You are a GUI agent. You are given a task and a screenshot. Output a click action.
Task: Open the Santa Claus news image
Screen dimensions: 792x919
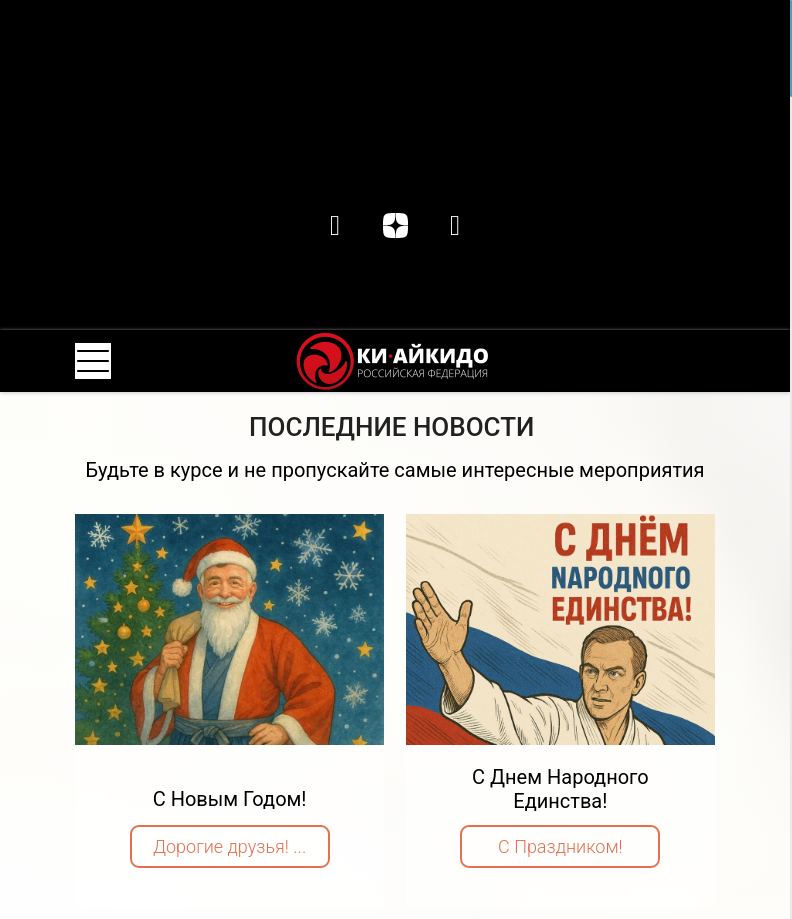229,629
